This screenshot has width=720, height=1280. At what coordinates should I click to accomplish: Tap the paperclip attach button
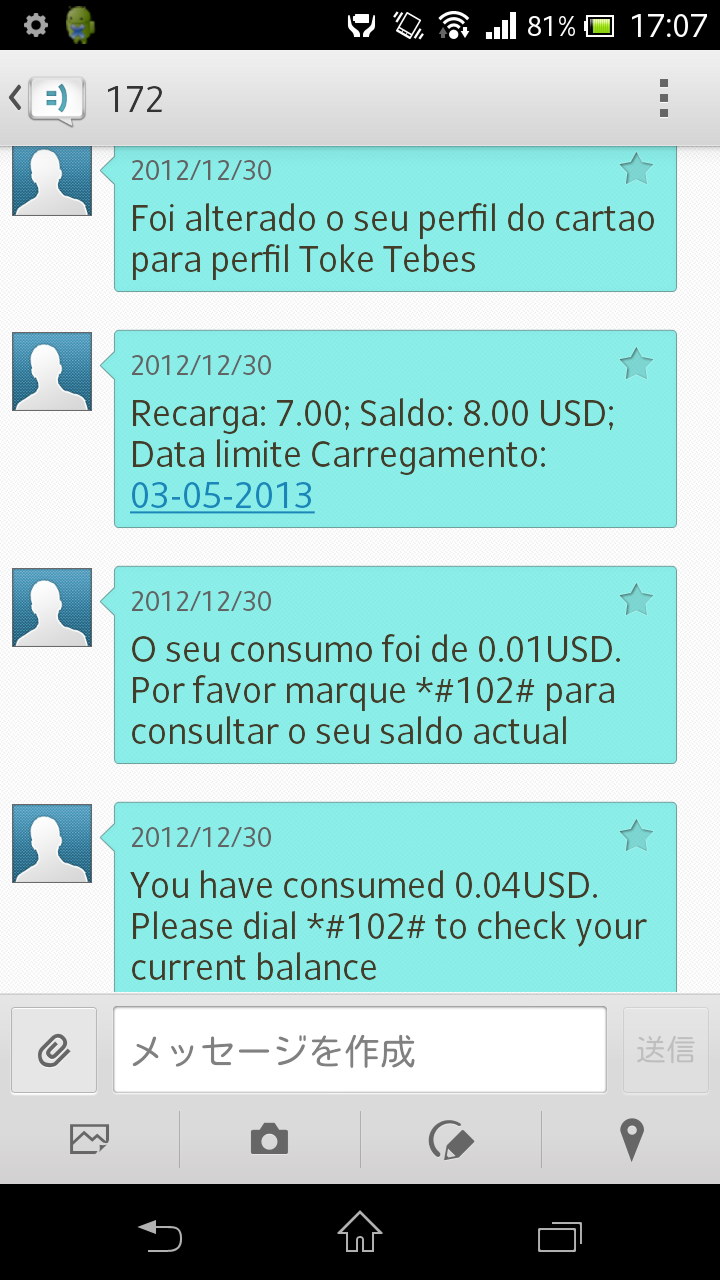tap(54, 1050)
